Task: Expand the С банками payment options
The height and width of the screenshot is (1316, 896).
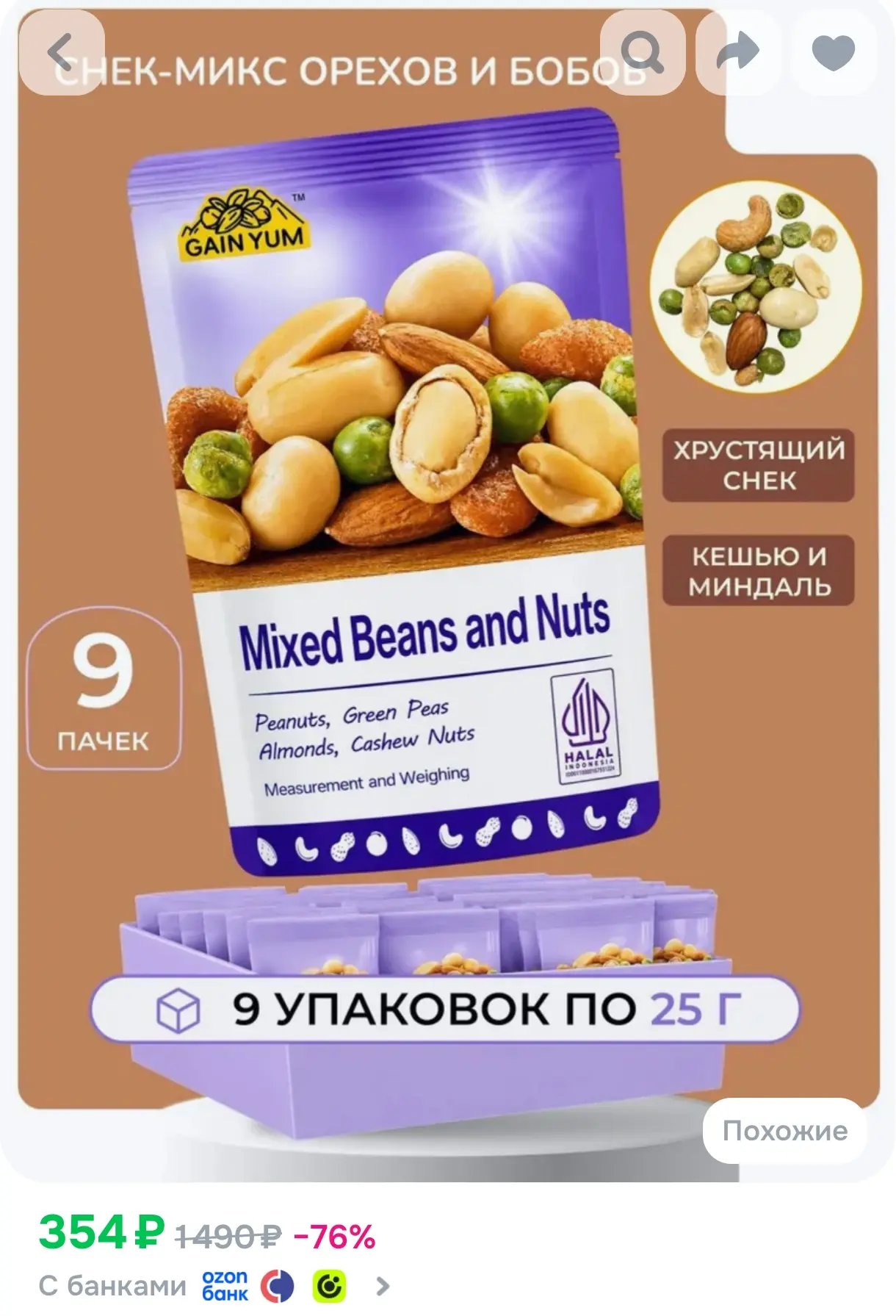Action: point(214,1287)
